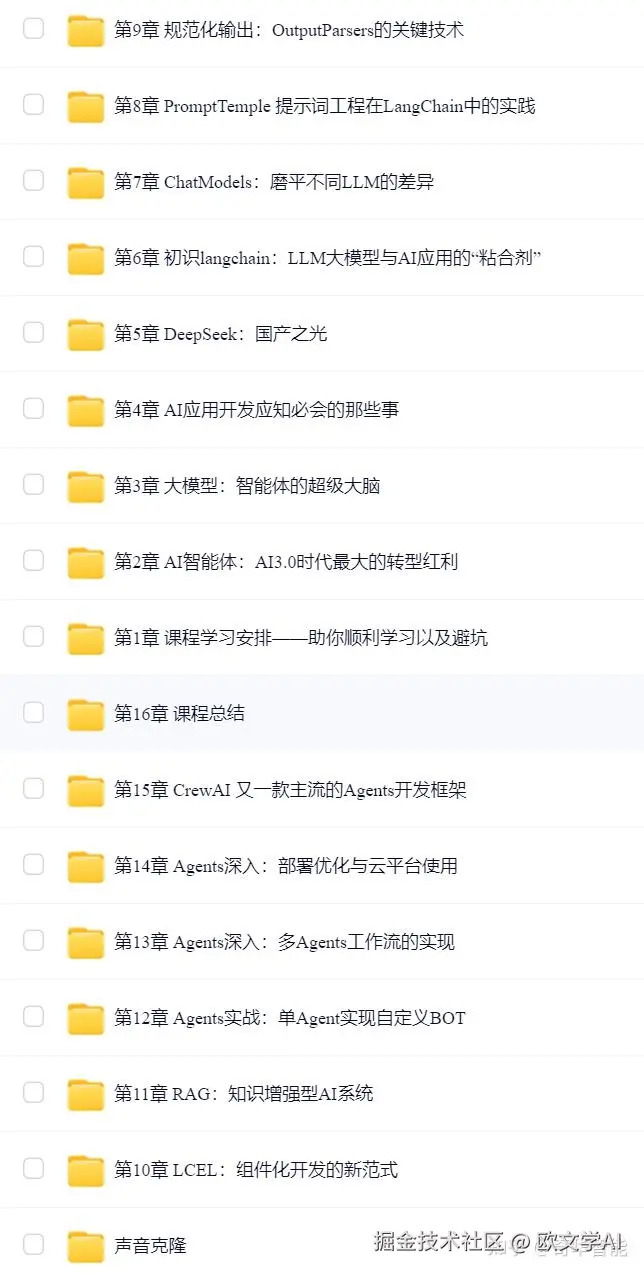Mark the 第12章 Agents实战 checkbox
Screen dimensions: 644x1275
[33, 1016]
